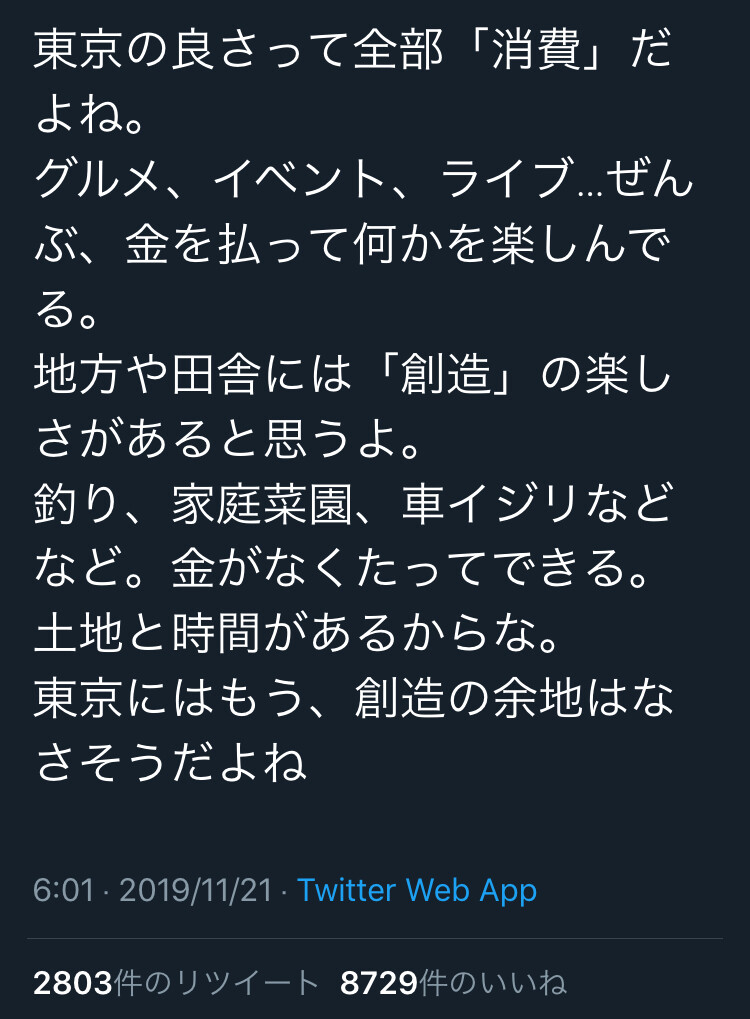
Task: View the 2803件のリツイート list
Action: 176,983
